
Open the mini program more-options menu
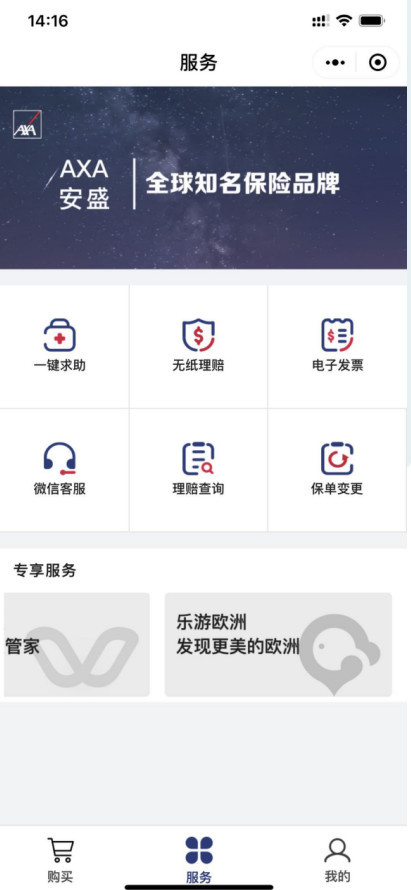(x=335, y=62)
